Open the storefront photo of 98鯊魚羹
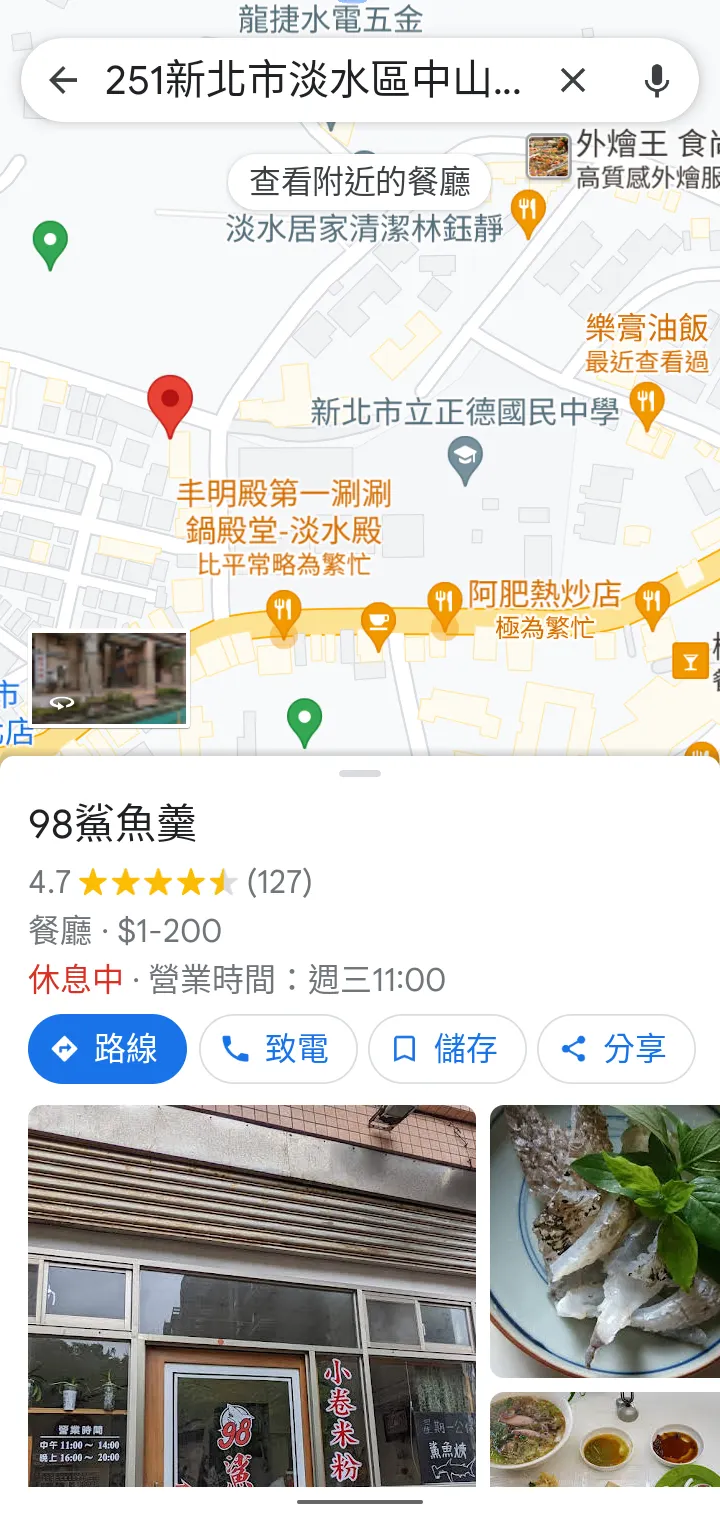This screenshot has height=1515, width=720. (x=253, y=1290)
